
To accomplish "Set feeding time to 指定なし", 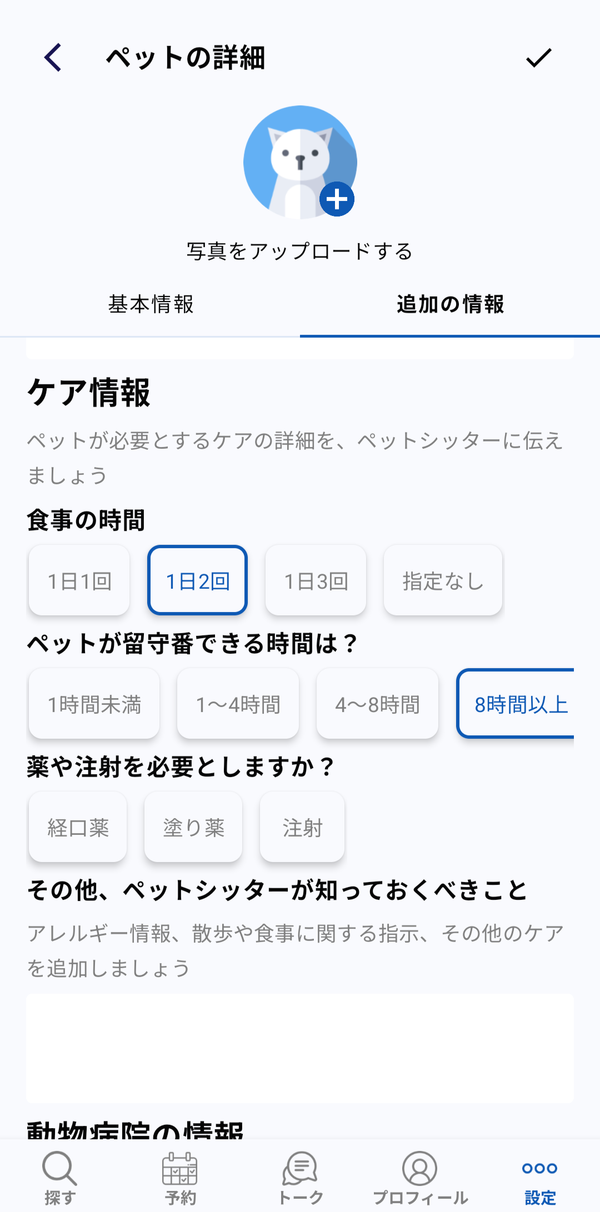I will tap(443, 580).
